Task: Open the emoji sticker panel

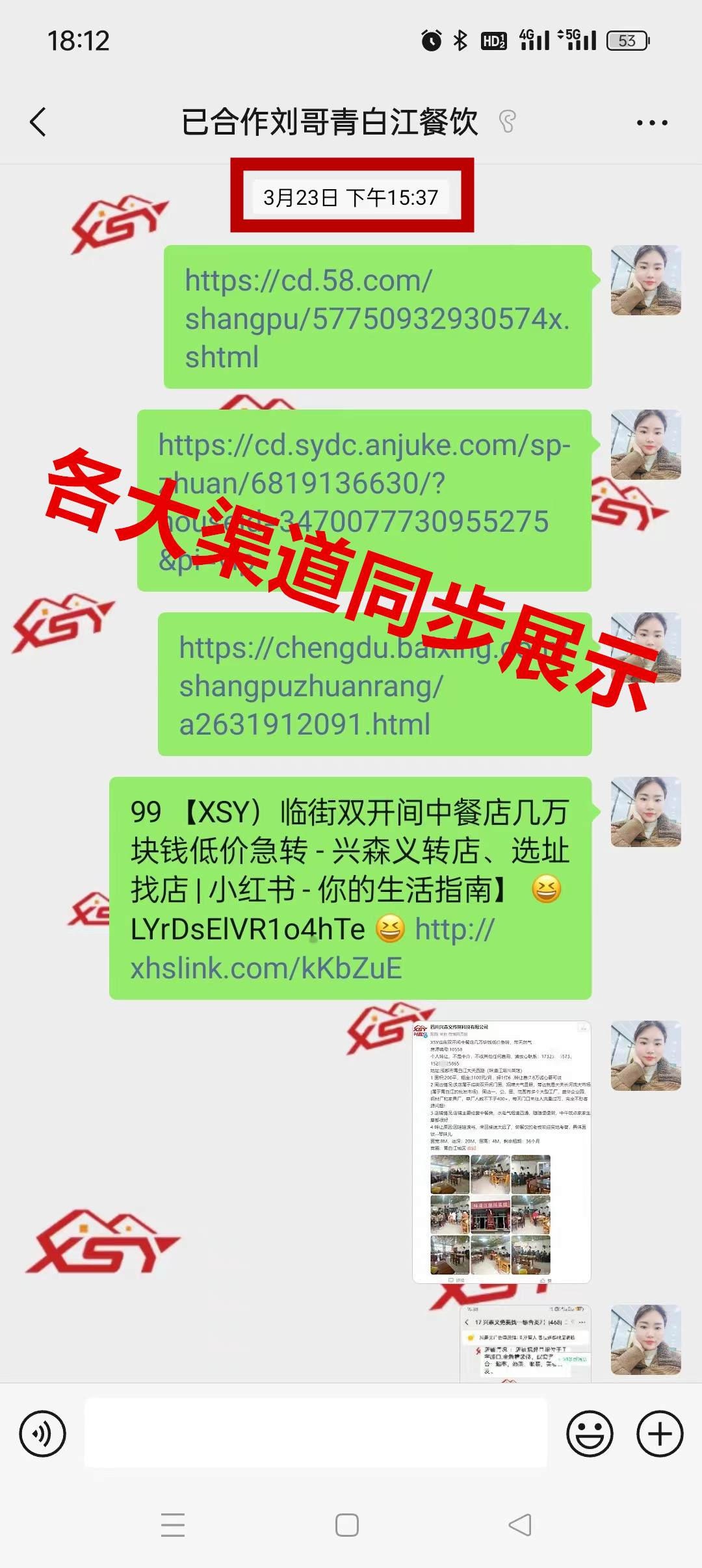Action: pos(590,1433)
